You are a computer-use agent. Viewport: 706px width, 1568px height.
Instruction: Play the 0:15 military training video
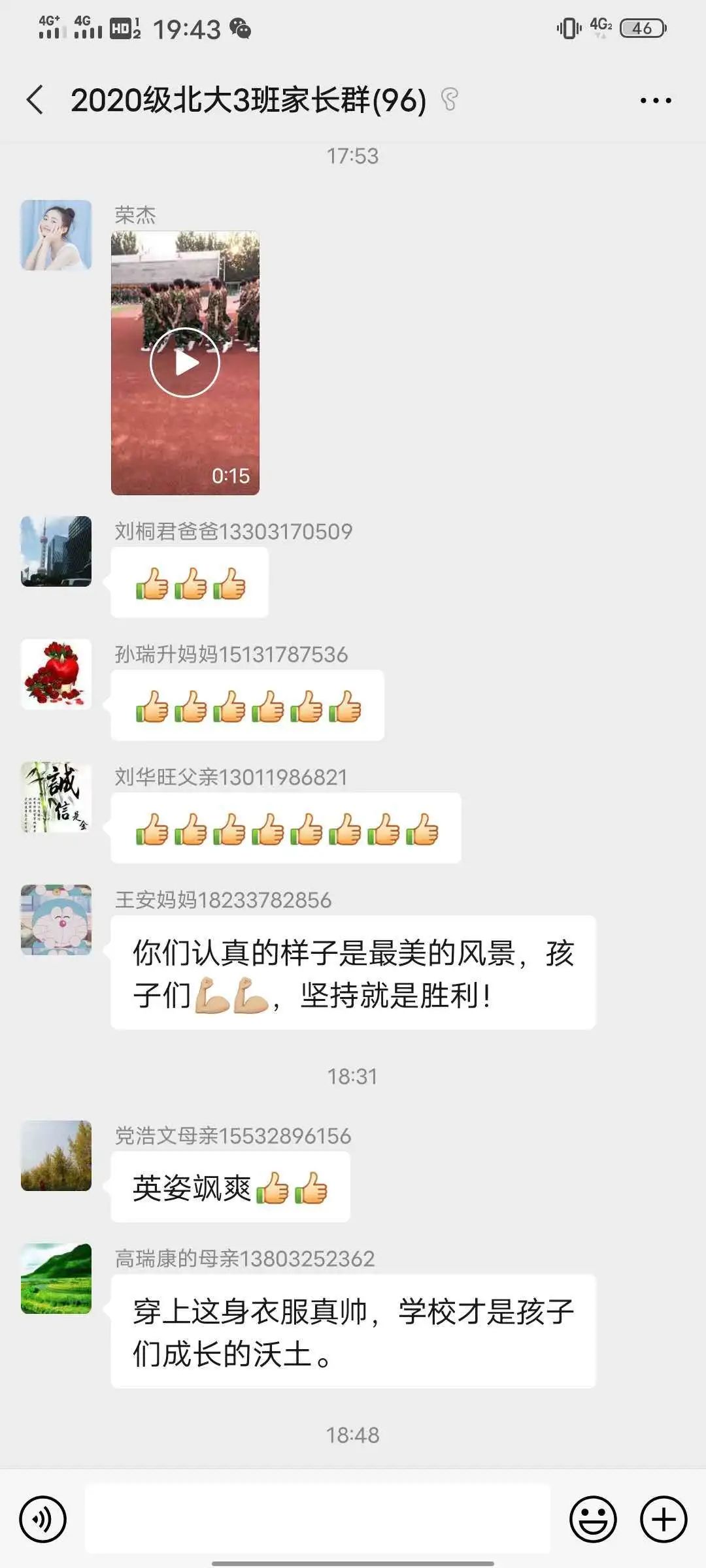coord(185,363)
